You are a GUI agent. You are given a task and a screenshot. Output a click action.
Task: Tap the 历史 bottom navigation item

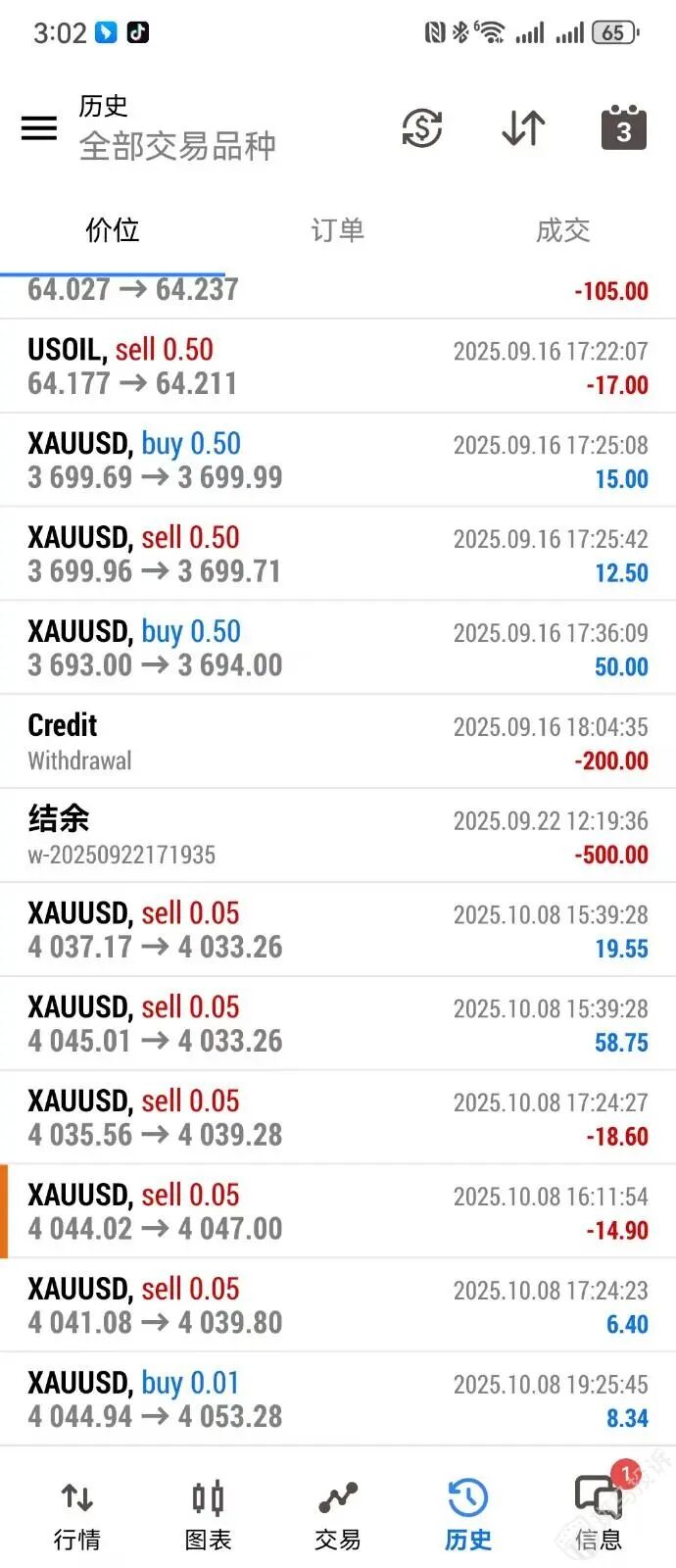coord(468,1515)
